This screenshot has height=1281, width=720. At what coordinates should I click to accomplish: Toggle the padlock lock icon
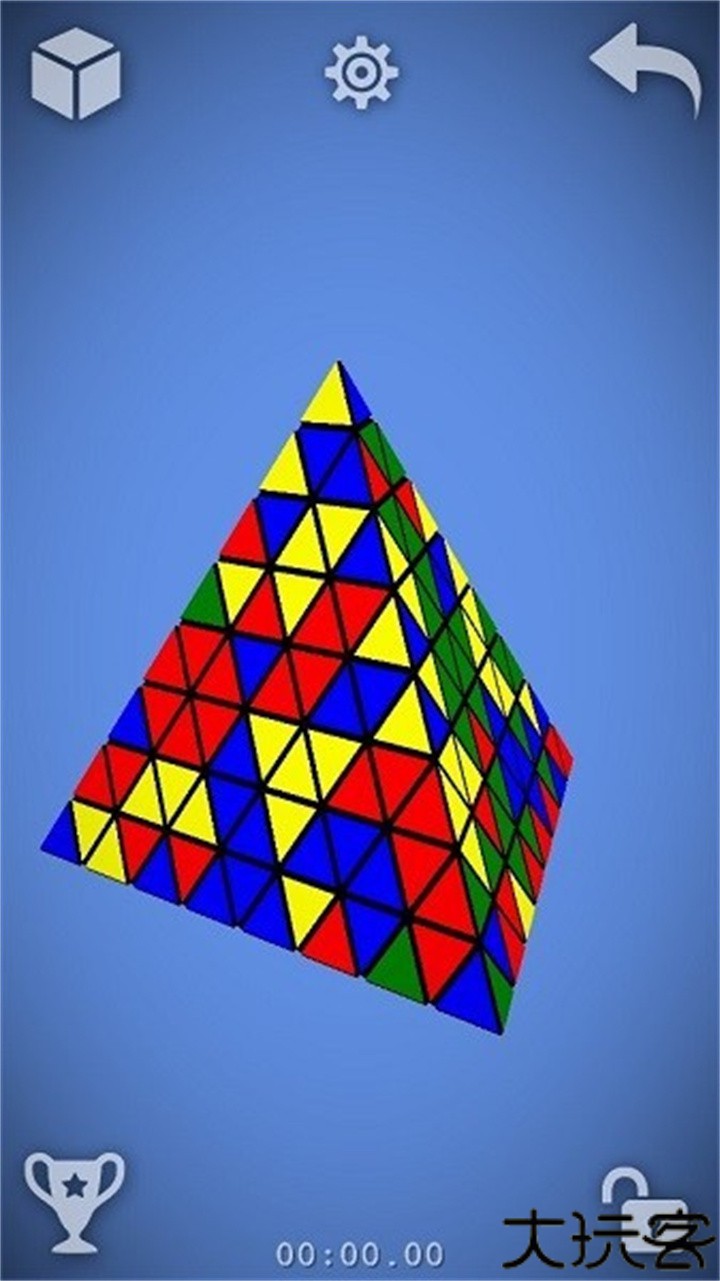coord(638,1205)
